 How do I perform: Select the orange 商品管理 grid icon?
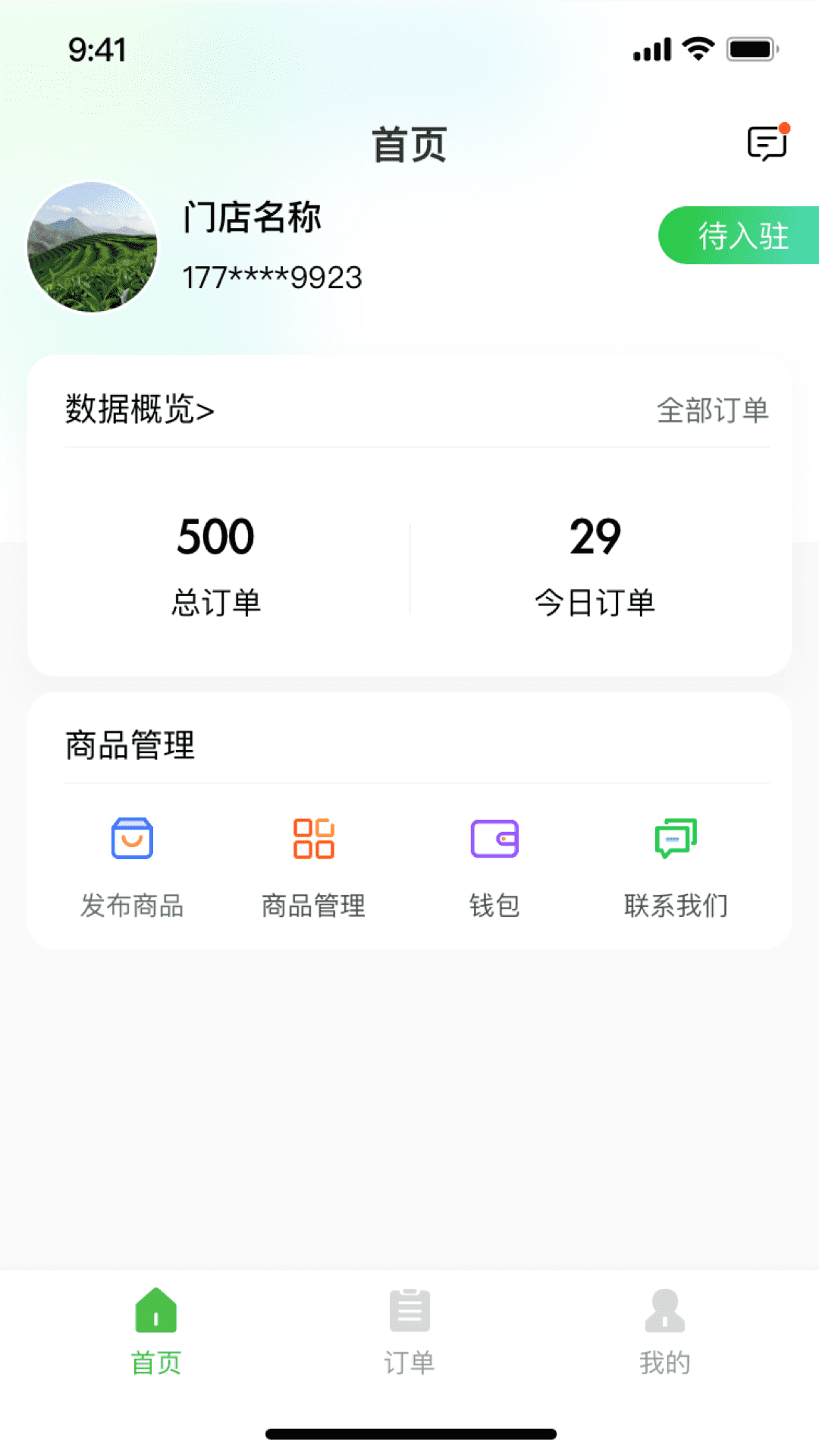[313, 839]
